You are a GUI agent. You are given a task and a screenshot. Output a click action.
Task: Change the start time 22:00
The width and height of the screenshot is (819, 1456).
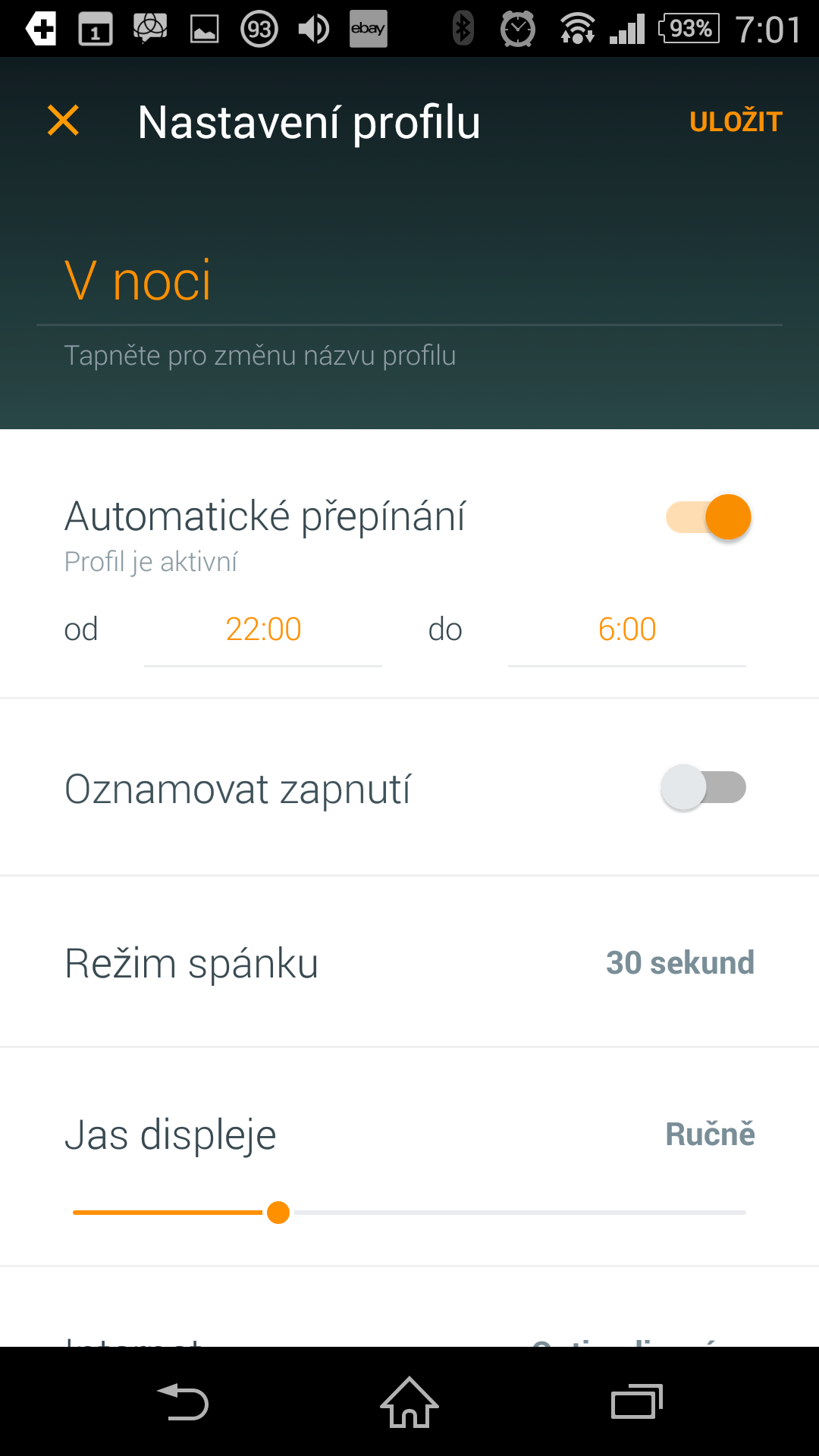[263, 629]
